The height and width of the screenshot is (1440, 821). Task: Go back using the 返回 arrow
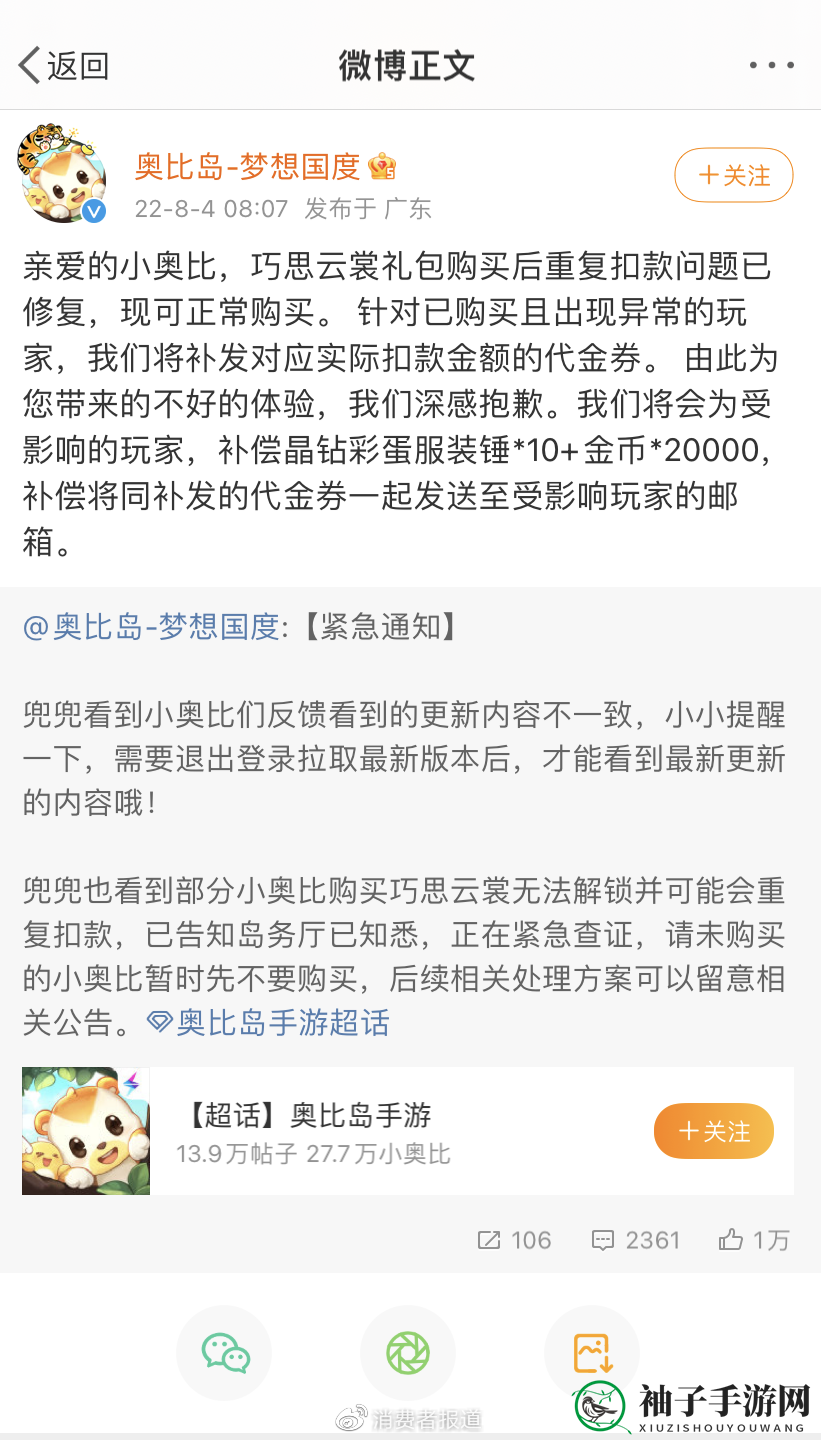[x=62, y=66]
